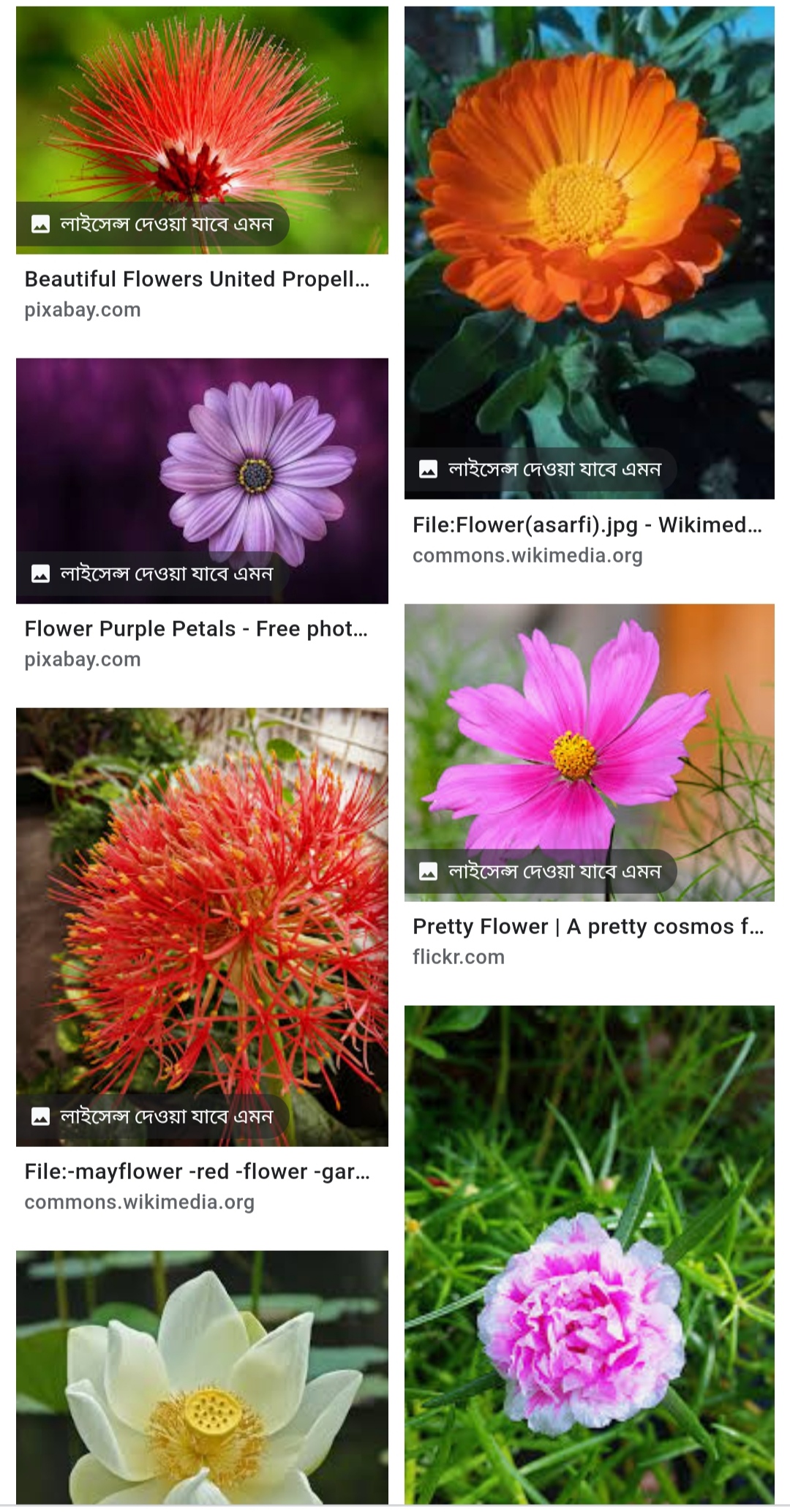Open the red Beautiful Flowers United Propell image
The width and height of the screenshot is (790, 1512).
pyautogui.click(x=202, y=117)
